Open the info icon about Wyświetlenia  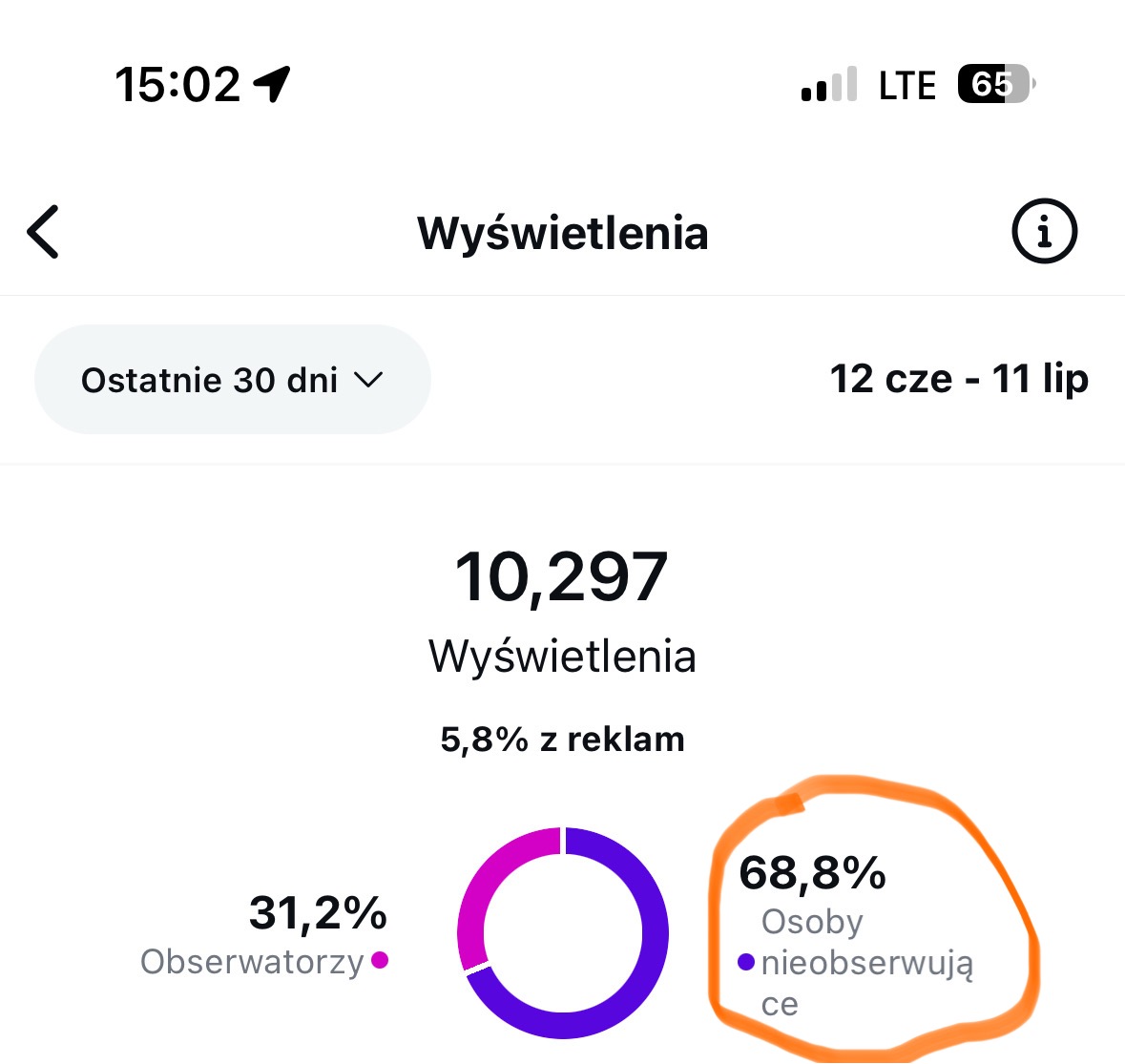click(x=1044, y=231)
